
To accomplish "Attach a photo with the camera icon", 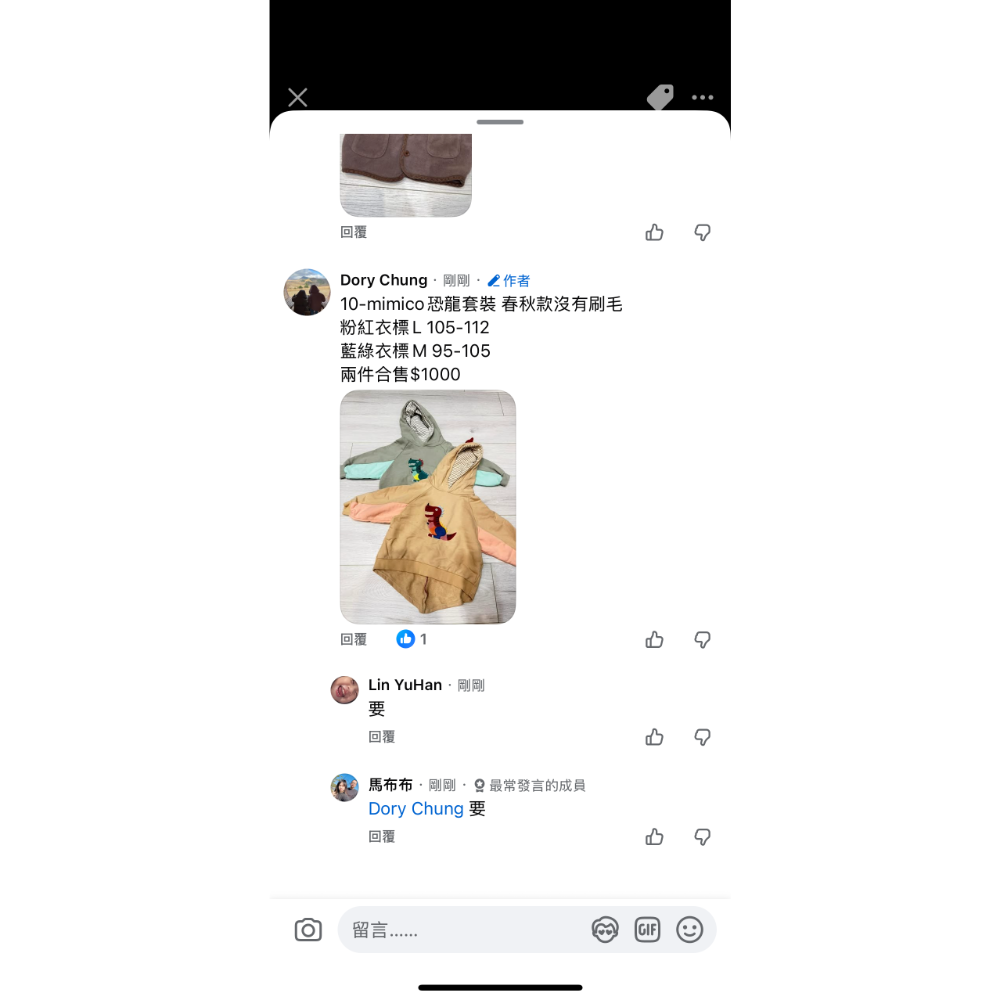I will click(x=308, y=930).
